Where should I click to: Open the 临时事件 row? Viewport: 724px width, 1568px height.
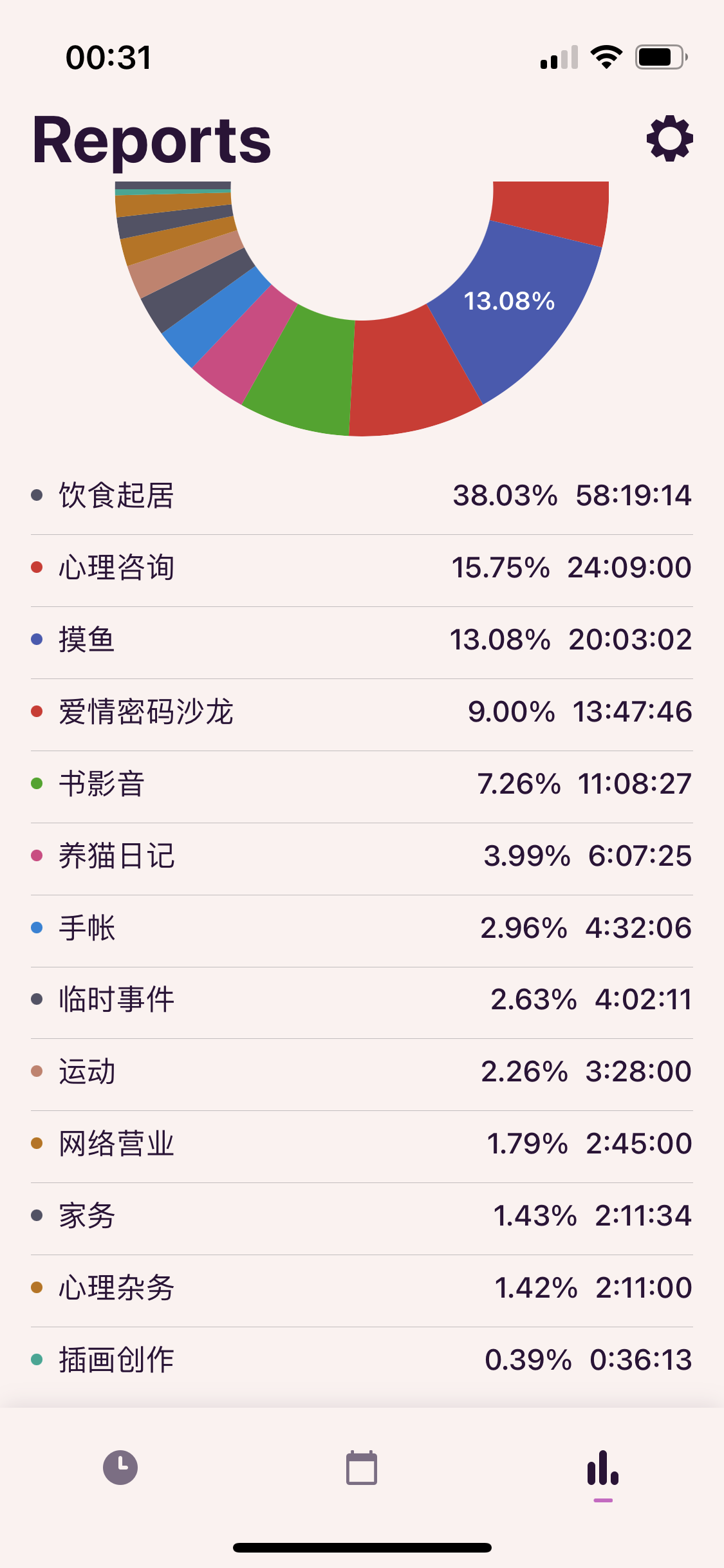coord(362,1000)
